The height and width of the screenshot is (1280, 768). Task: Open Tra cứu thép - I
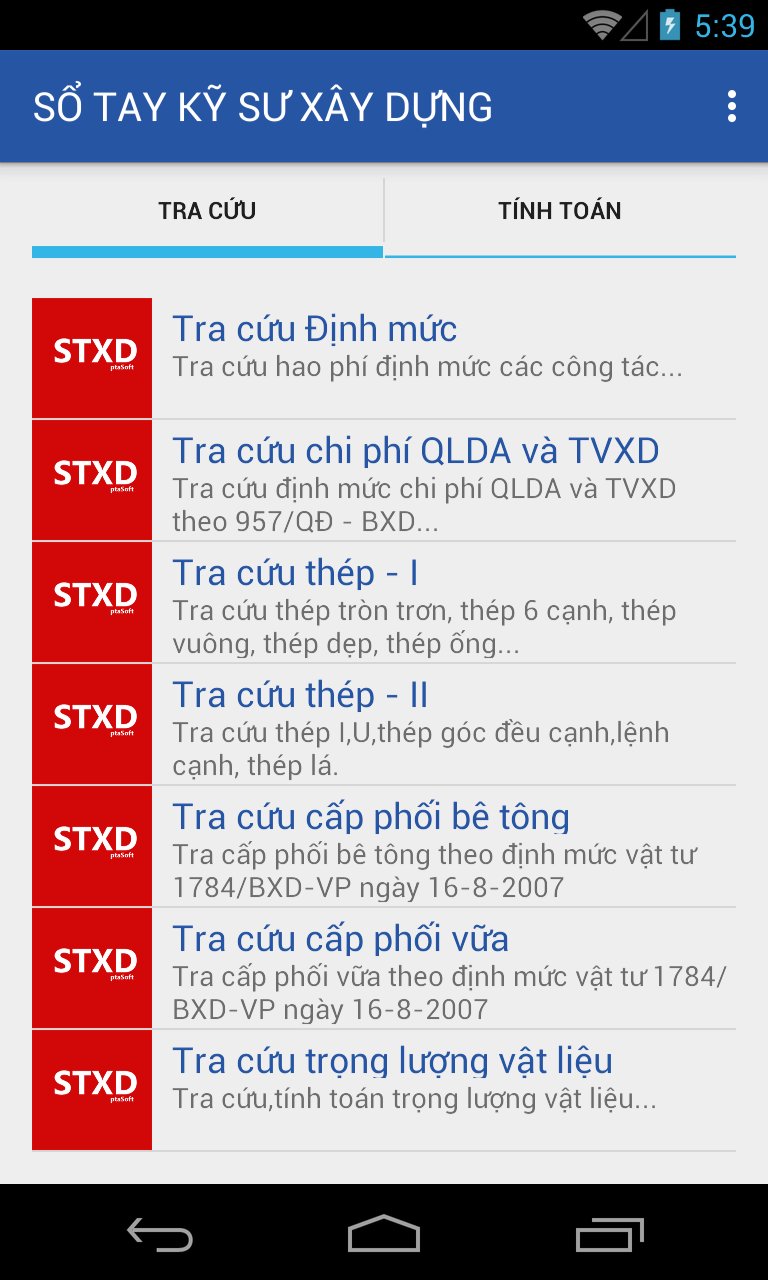[x=384, y=602]
